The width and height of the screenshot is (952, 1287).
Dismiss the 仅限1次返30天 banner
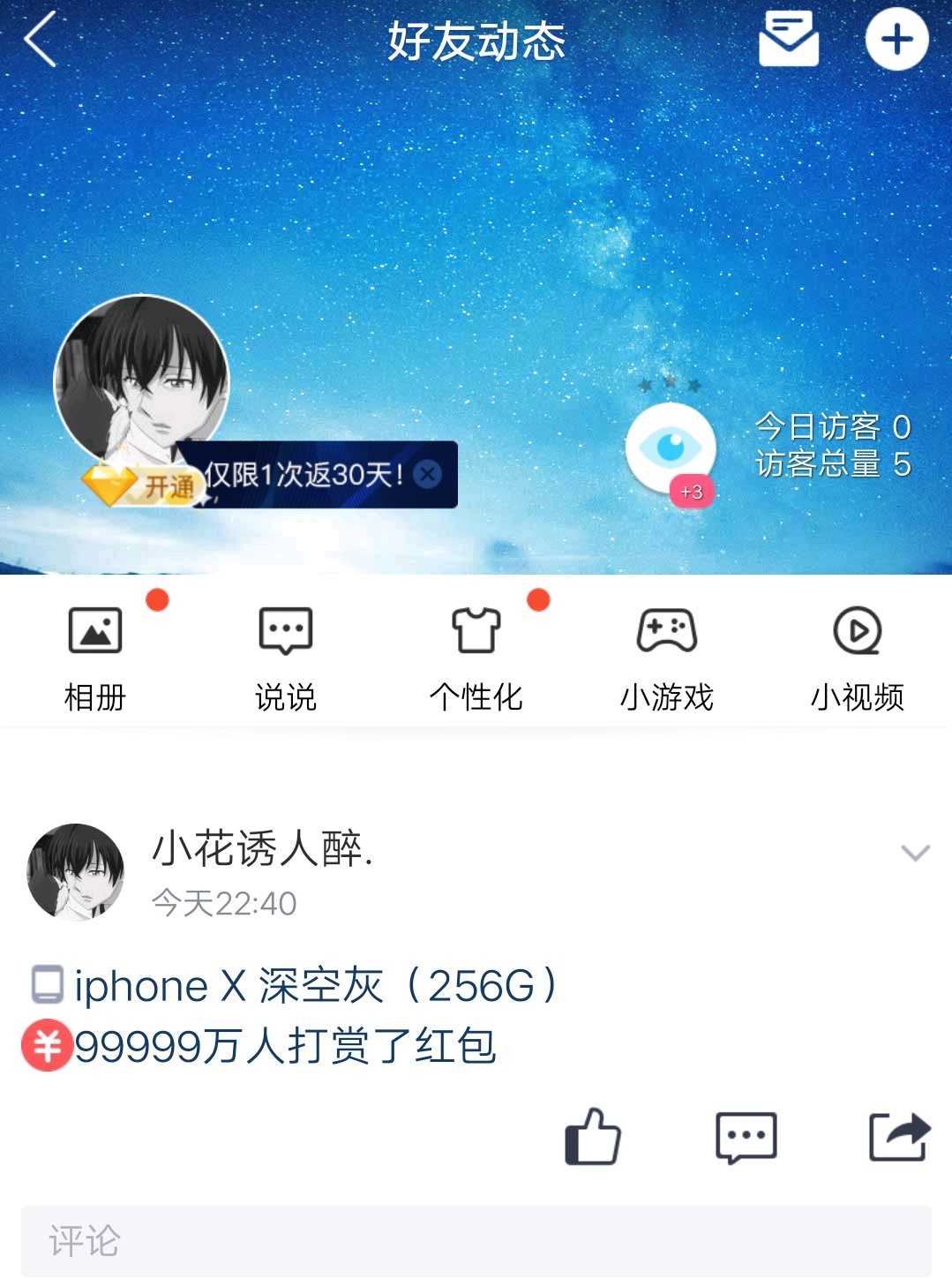point(428,475)
